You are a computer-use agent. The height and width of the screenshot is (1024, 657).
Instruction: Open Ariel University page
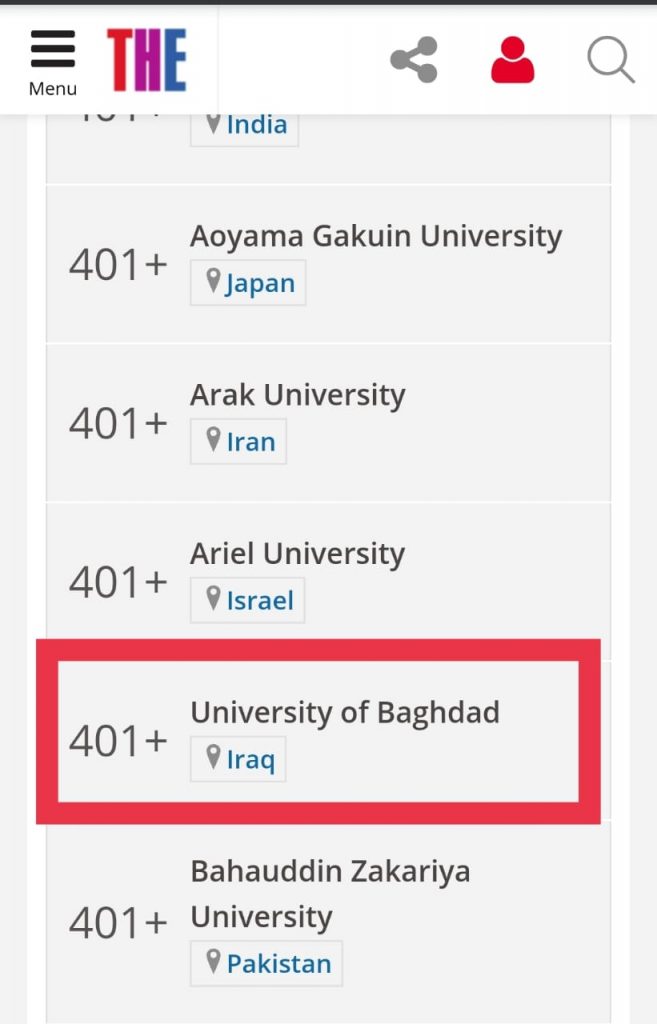click(x=297, y=553)
